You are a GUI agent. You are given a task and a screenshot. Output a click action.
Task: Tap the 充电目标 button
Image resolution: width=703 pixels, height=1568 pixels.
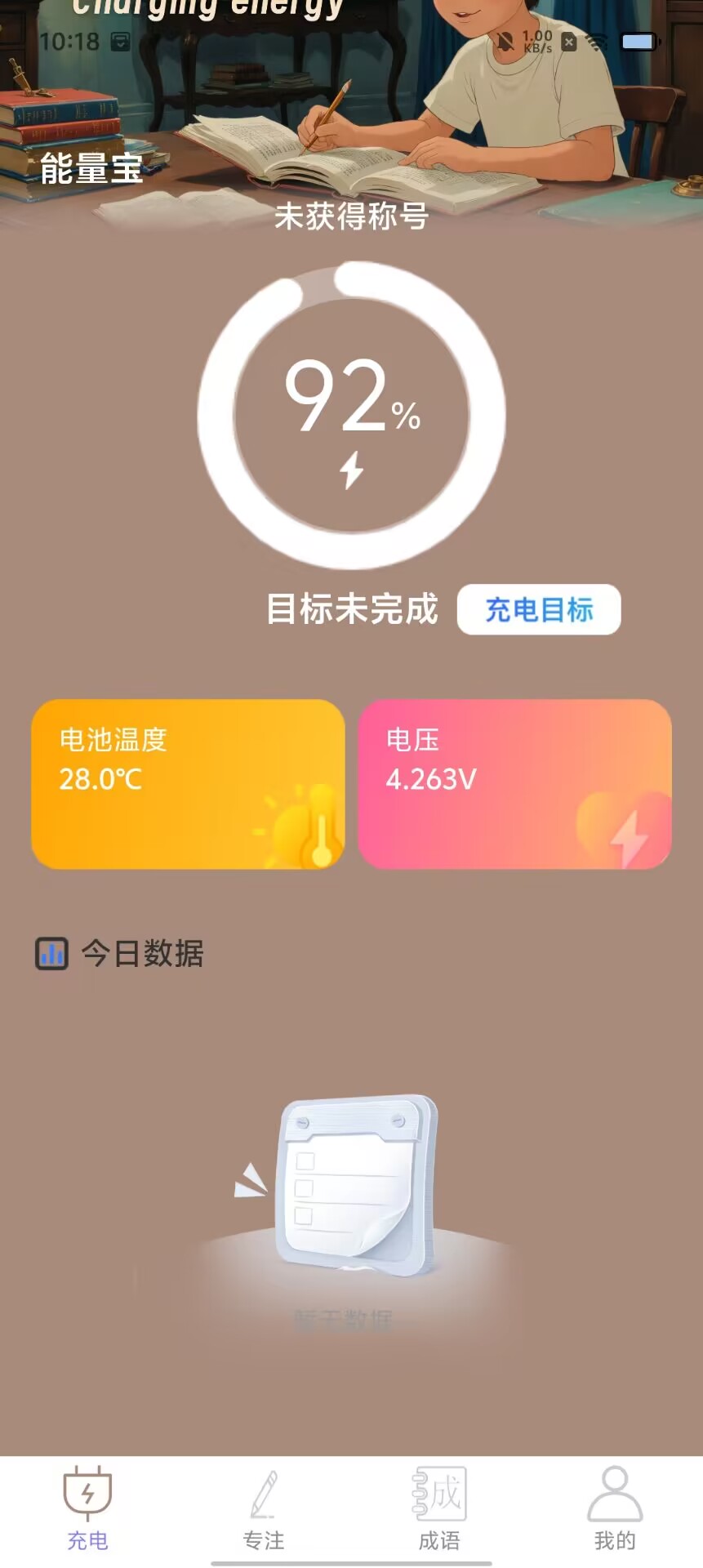click(x=539, y=609)
